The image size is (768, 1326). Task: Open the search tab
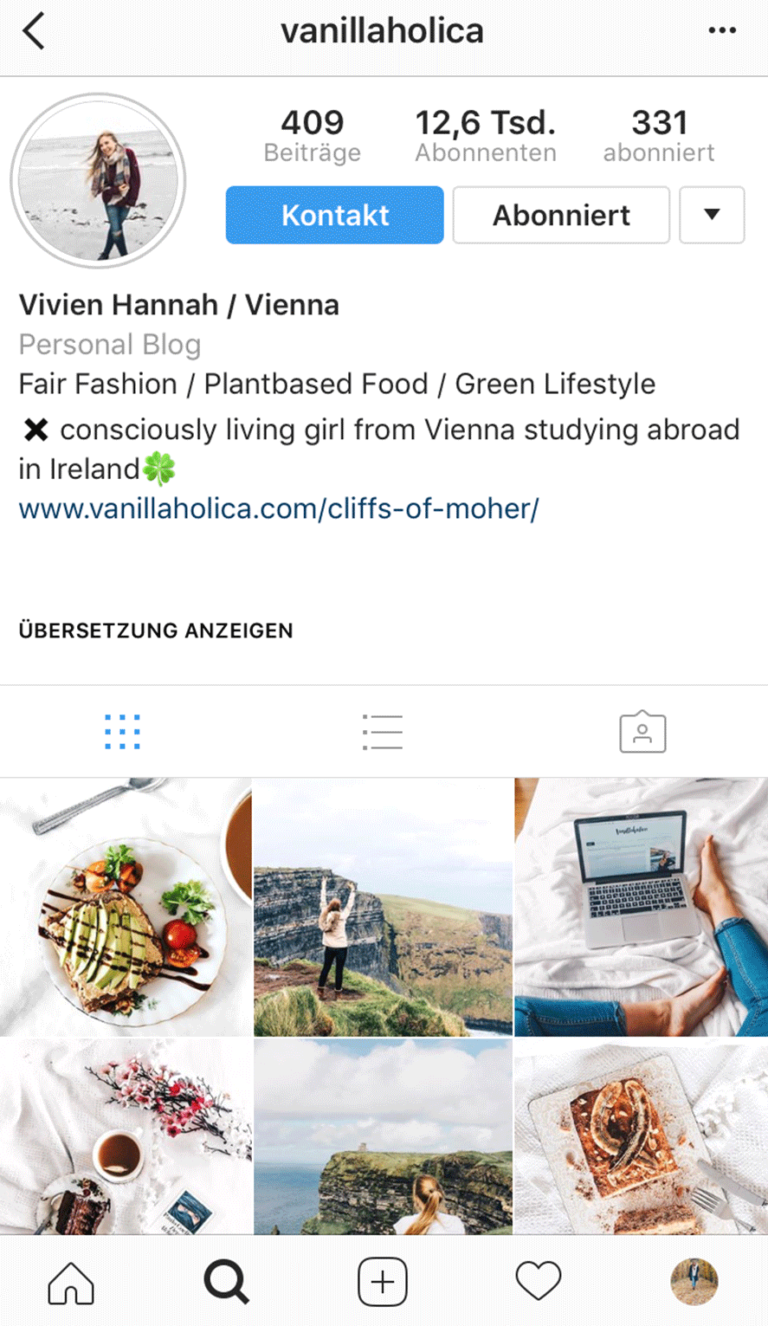(x=227, y=1282)
